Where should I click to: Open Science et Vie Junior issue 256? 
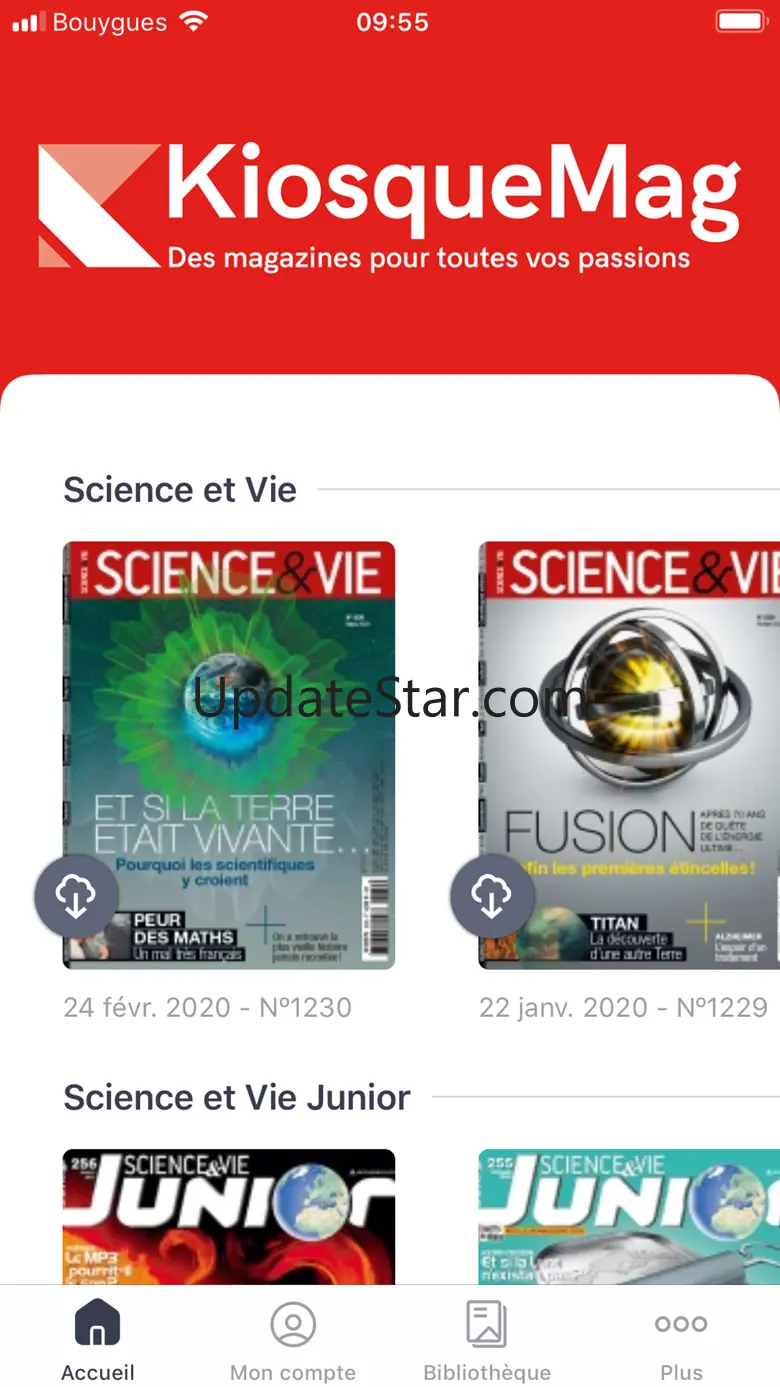(229, 1217)
